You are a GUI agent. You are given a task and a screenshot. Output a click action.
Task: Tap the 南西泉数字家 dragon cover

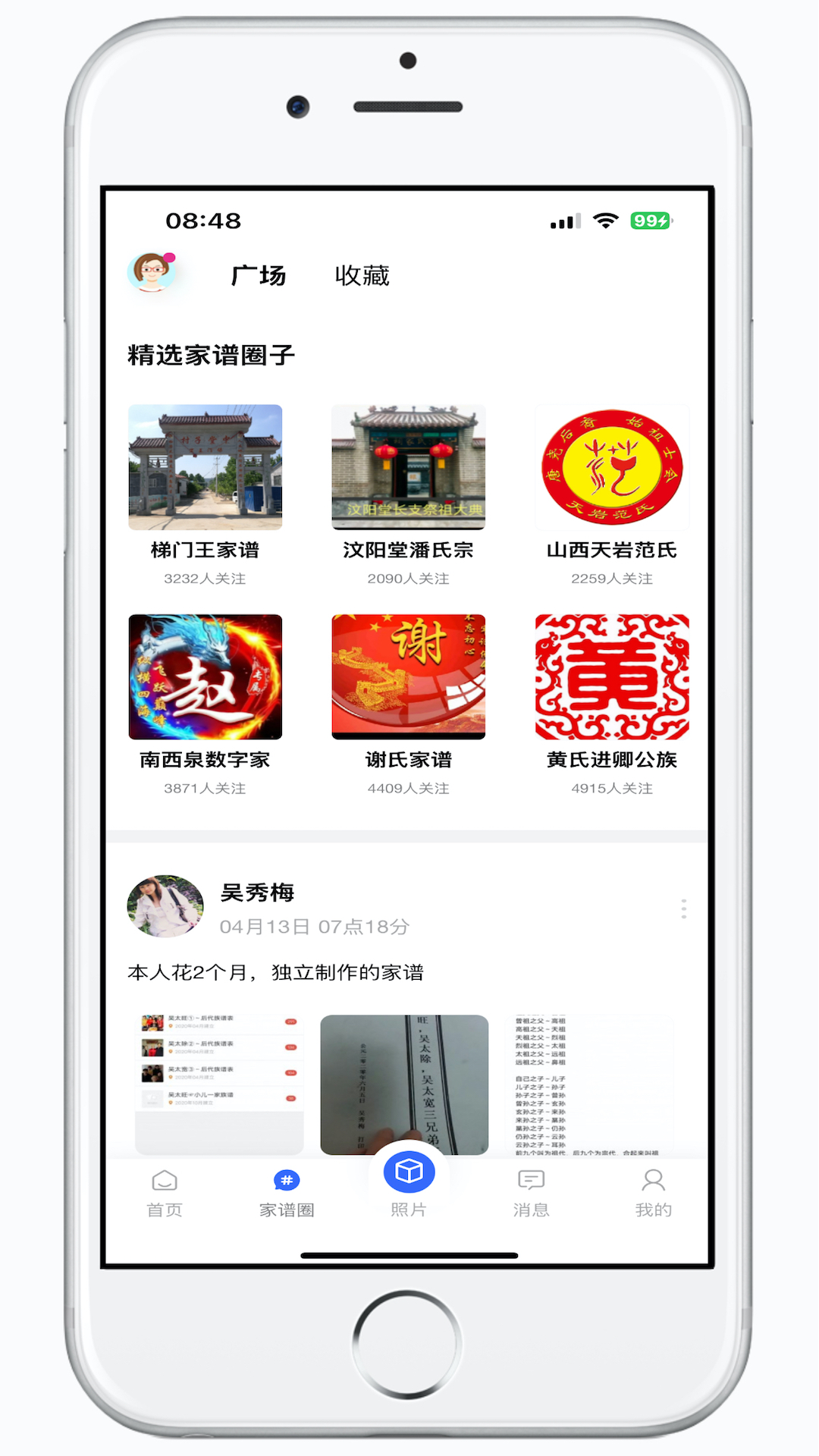click(206, 677)
